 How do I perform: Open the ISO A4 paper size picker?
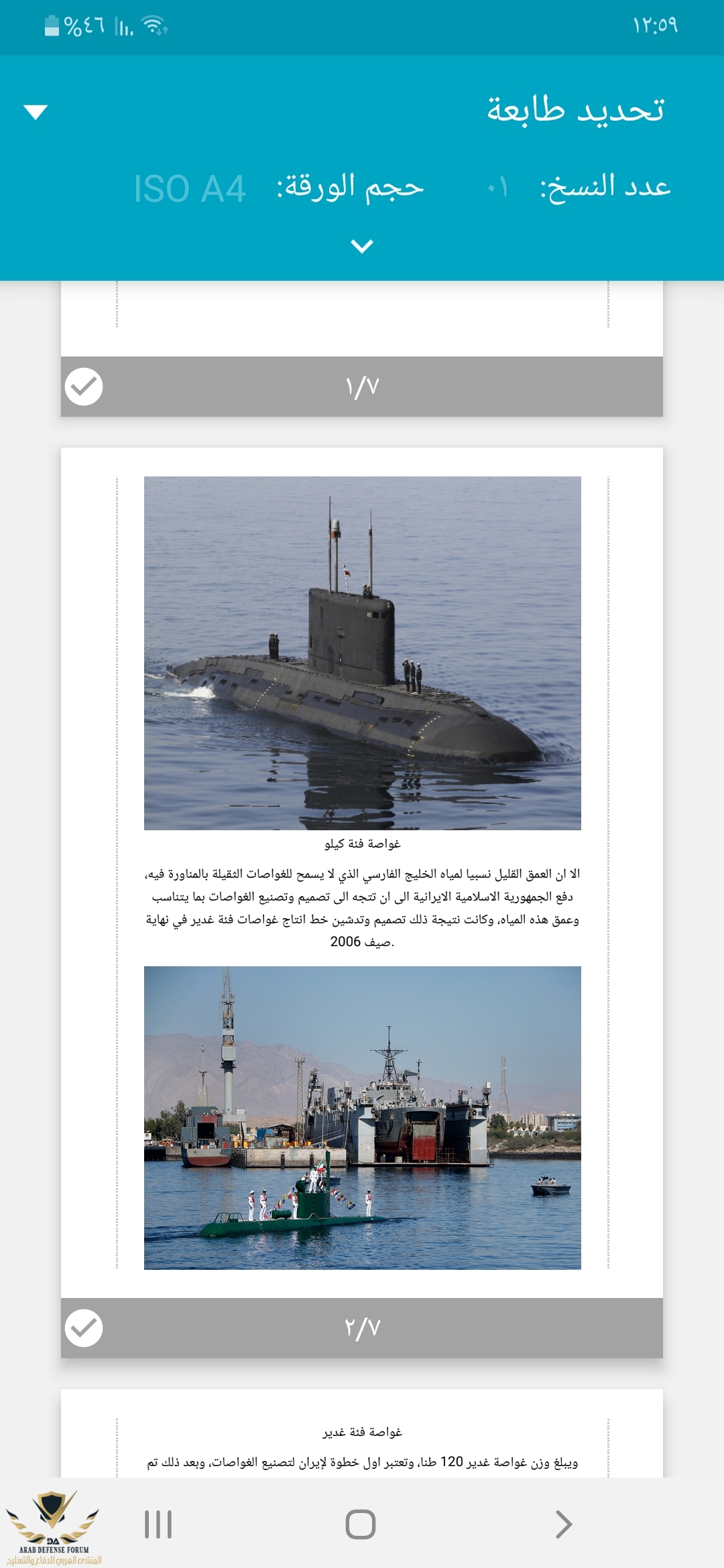190,188
